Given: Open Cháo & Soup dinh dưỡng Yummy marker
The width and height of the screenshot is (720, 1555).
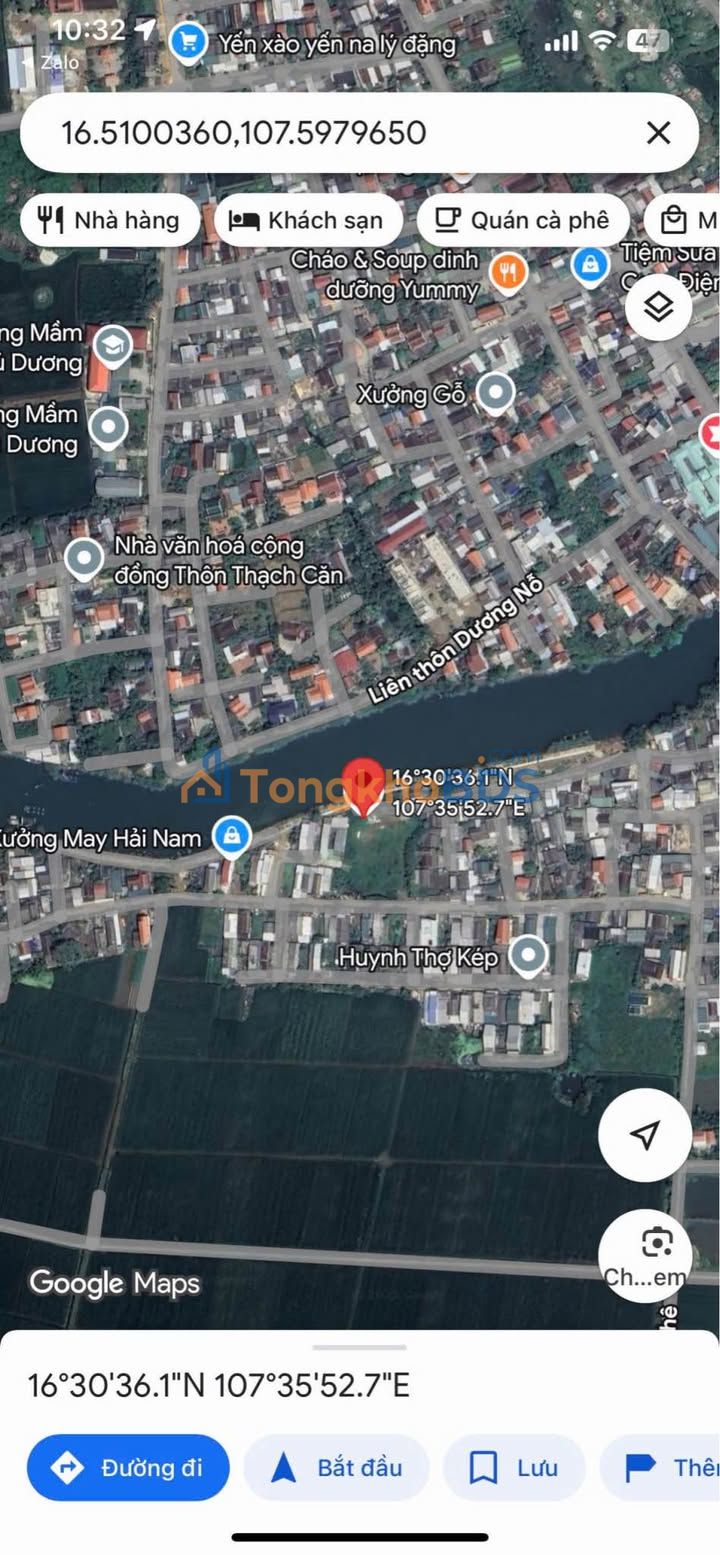Looking at the screenshot, I should pos(509,271).
